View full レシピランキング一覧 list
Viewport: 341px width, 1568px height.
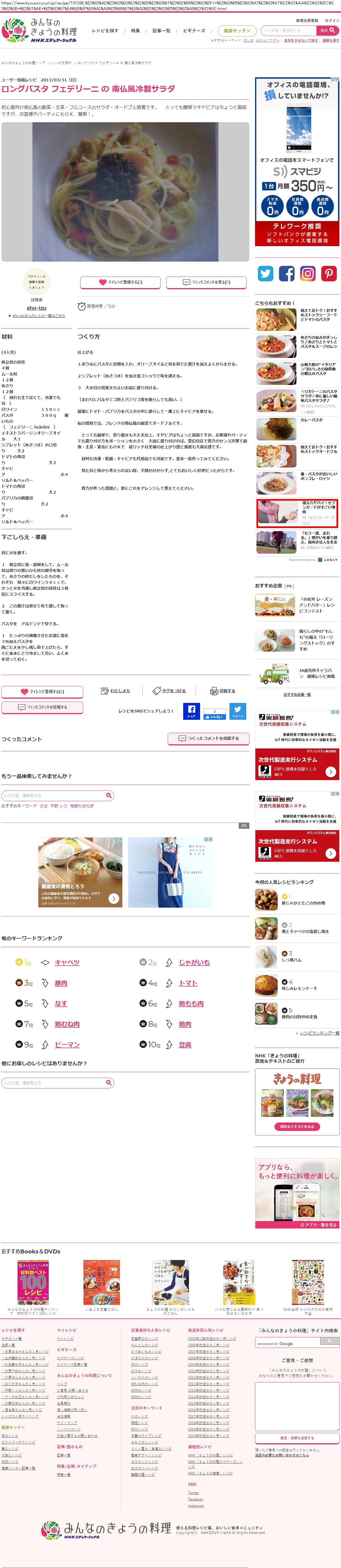[319, 1033]
